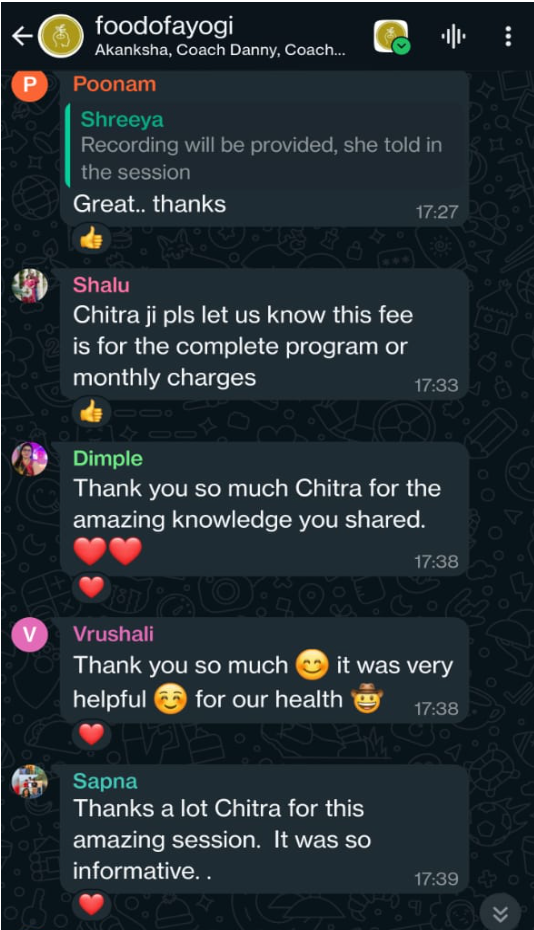View the heart reaction on Dimple's message

click(x=91, y=588)
